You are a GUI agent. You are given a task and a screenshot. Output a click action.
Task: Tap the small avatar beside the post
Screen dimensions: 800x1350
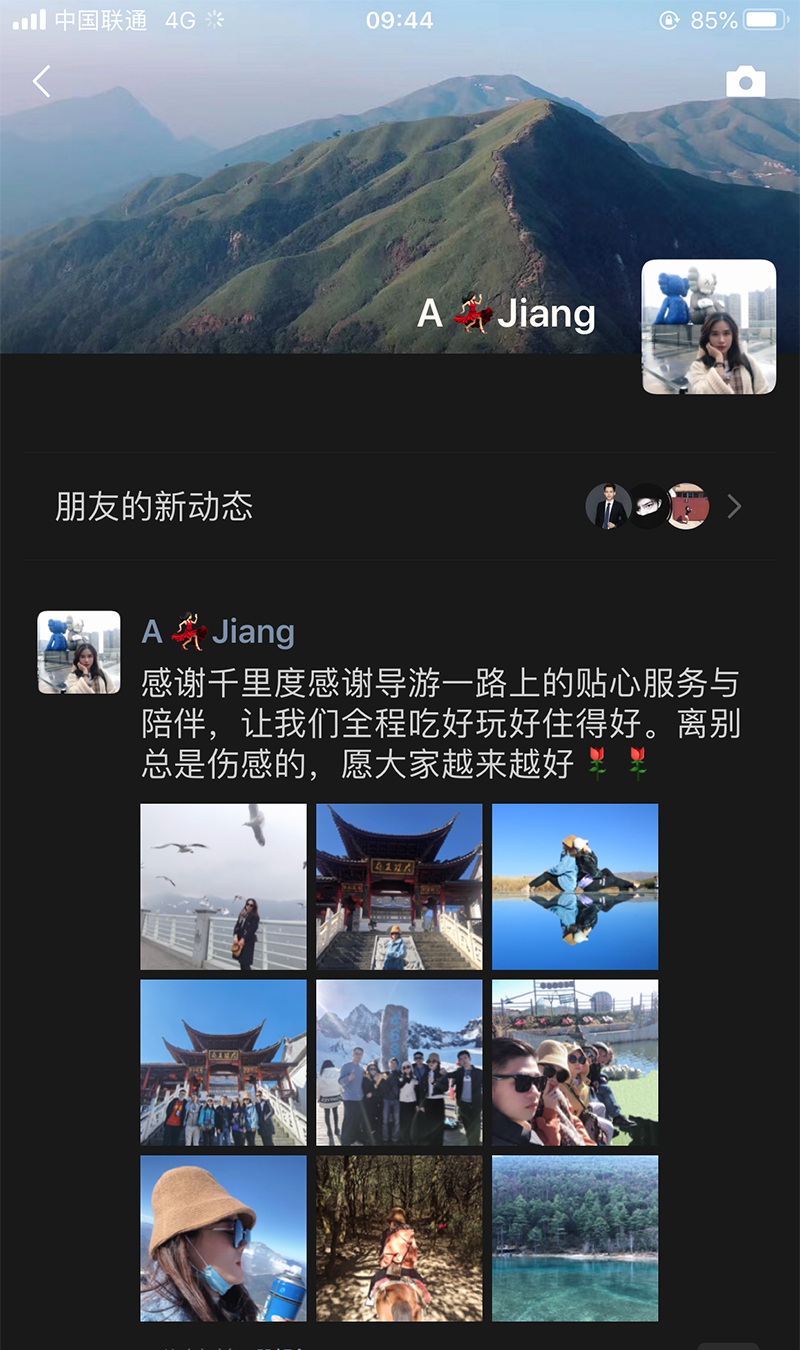tap(79, 652)
